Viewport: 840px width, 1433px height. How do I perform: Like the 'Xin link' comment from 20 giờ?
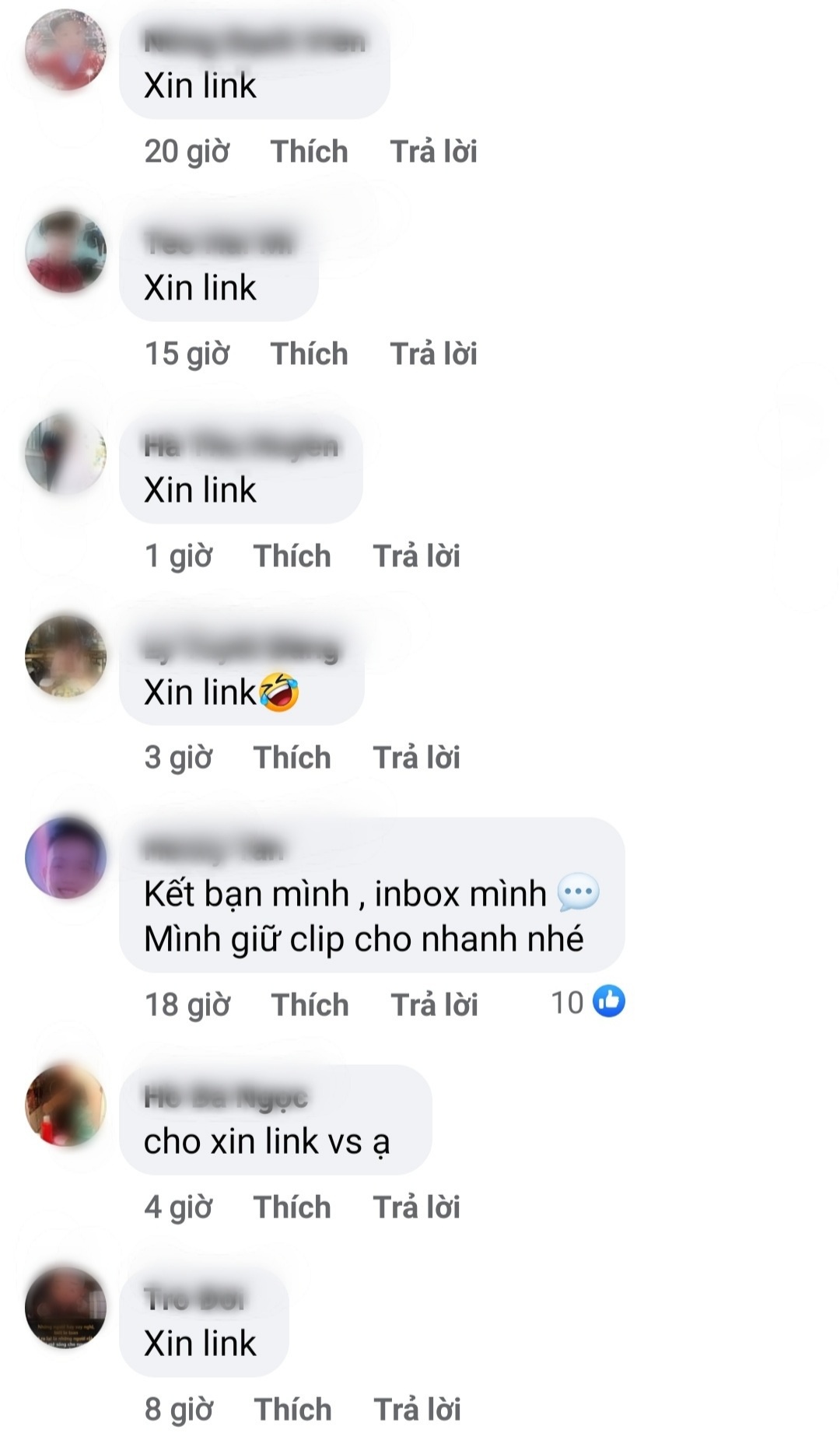point(309,152)
